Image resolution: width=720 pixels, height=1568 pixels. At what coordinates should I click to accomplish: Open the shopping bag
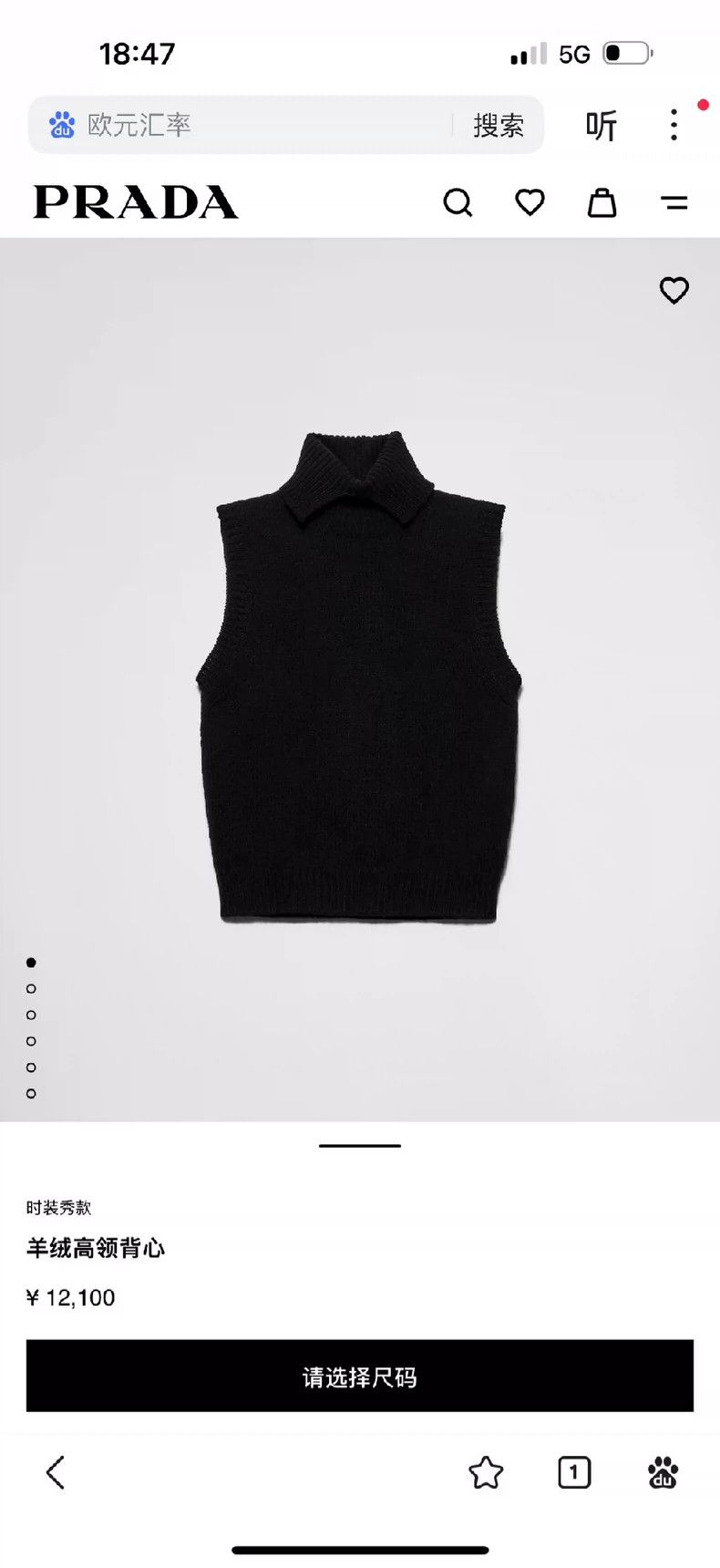pos(602,202)
